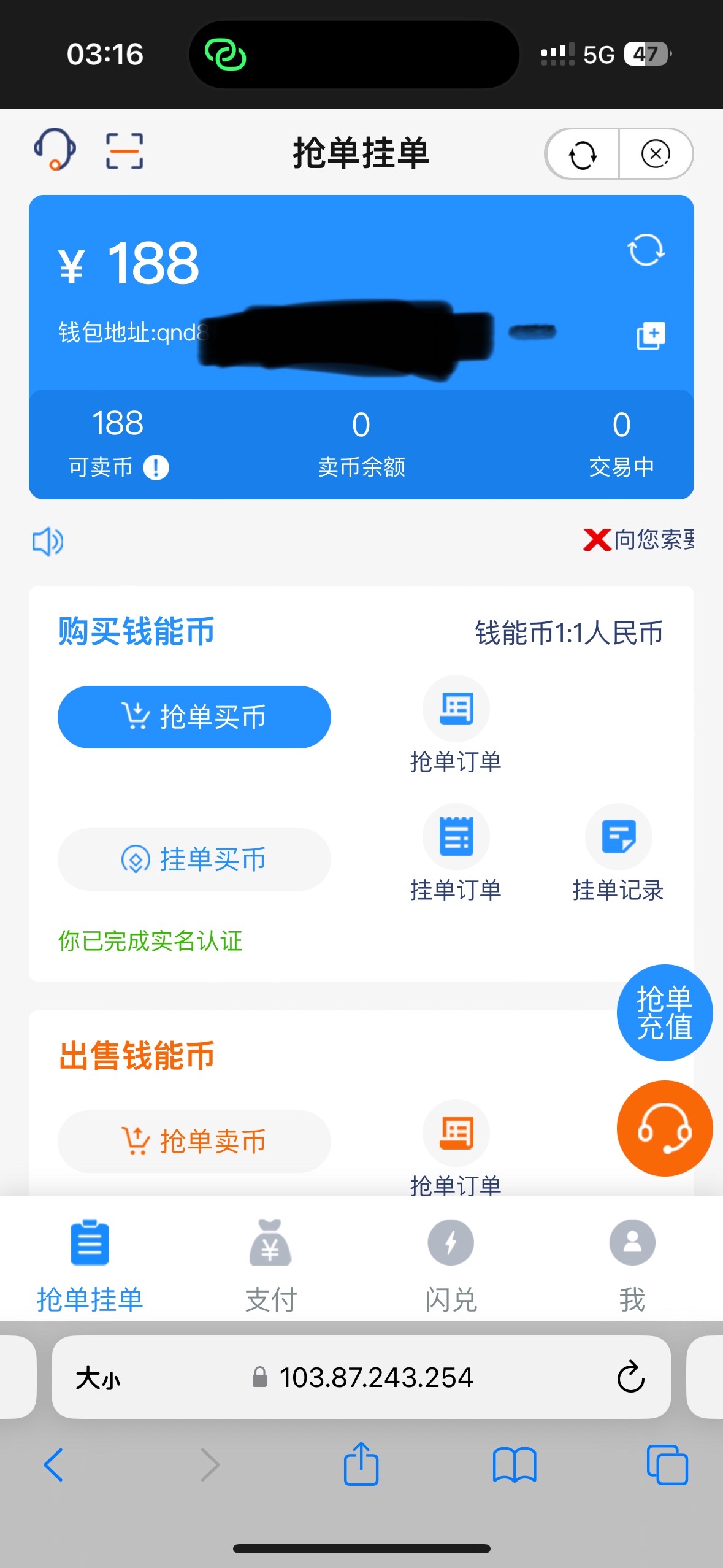Image resolution: width=723 pixels, height=1568 pixels.
Task: View 挂单记录 history
Action: (618, 853)
